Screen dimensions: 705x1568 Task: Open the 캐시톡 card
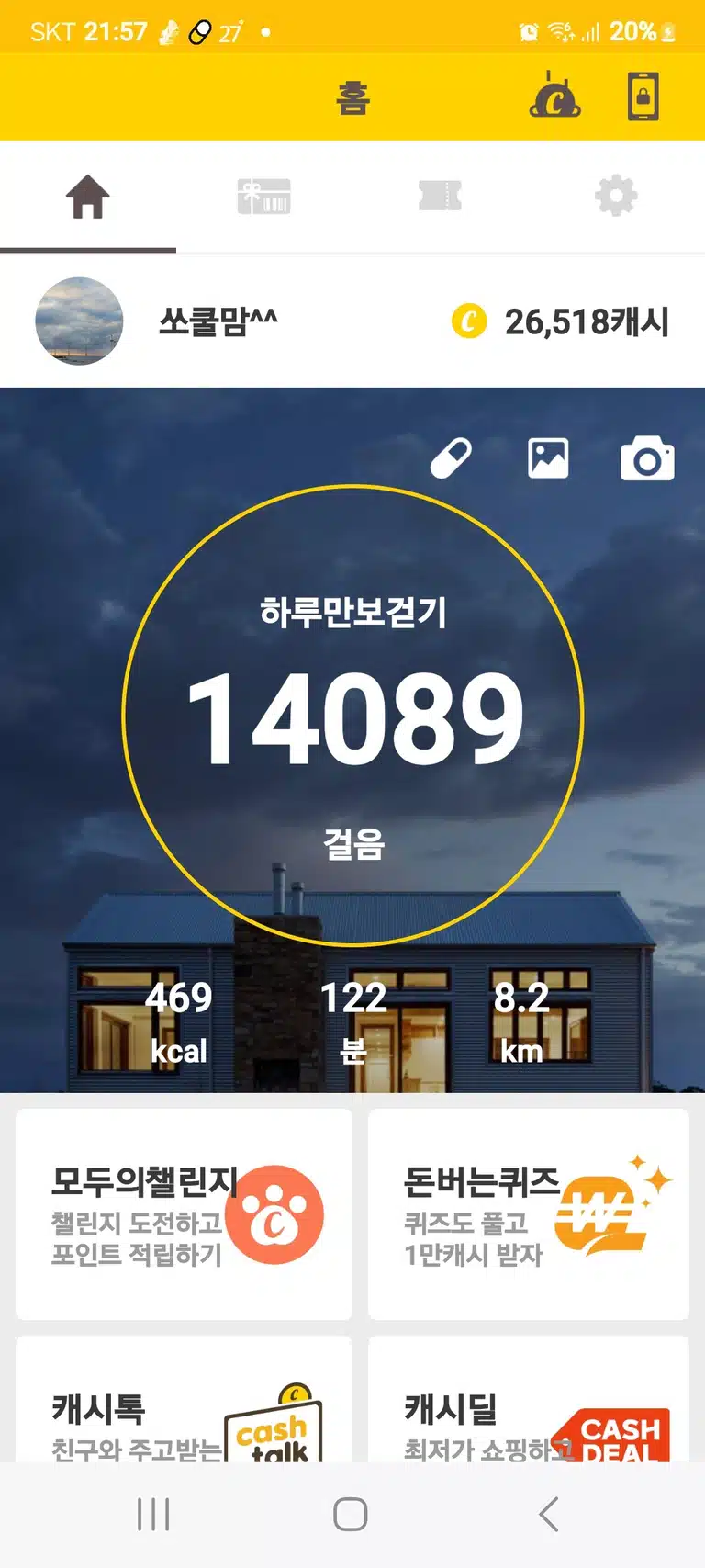tap(184, 1400)
